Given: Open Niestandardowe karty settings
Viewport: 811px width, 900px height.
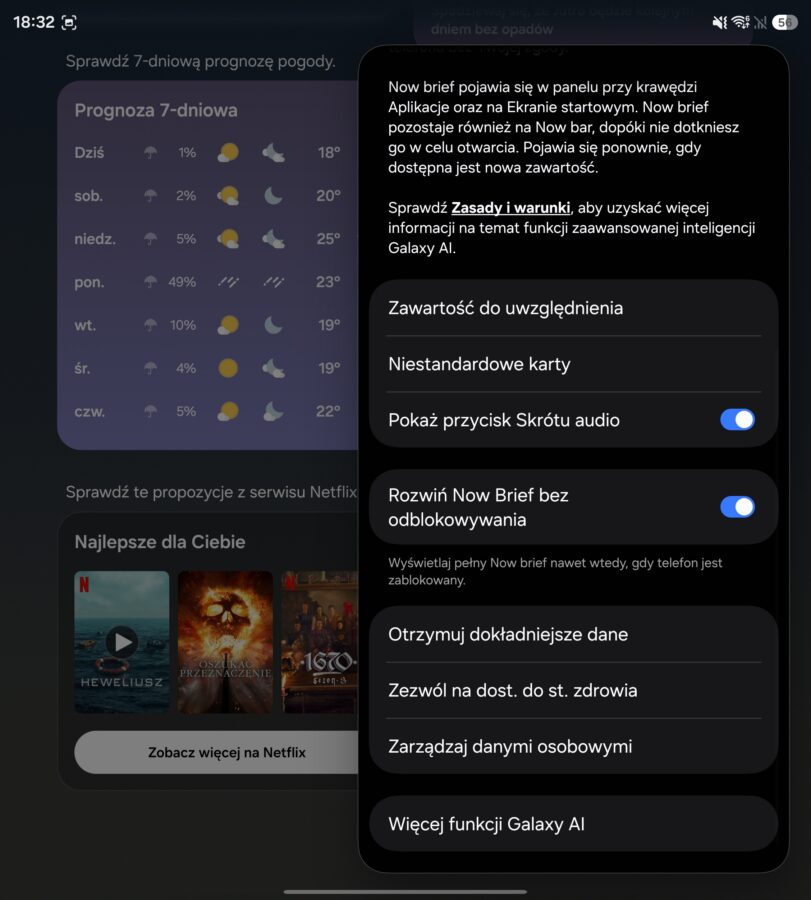Looking at the screenshot, I should click(x=573, y=364).
